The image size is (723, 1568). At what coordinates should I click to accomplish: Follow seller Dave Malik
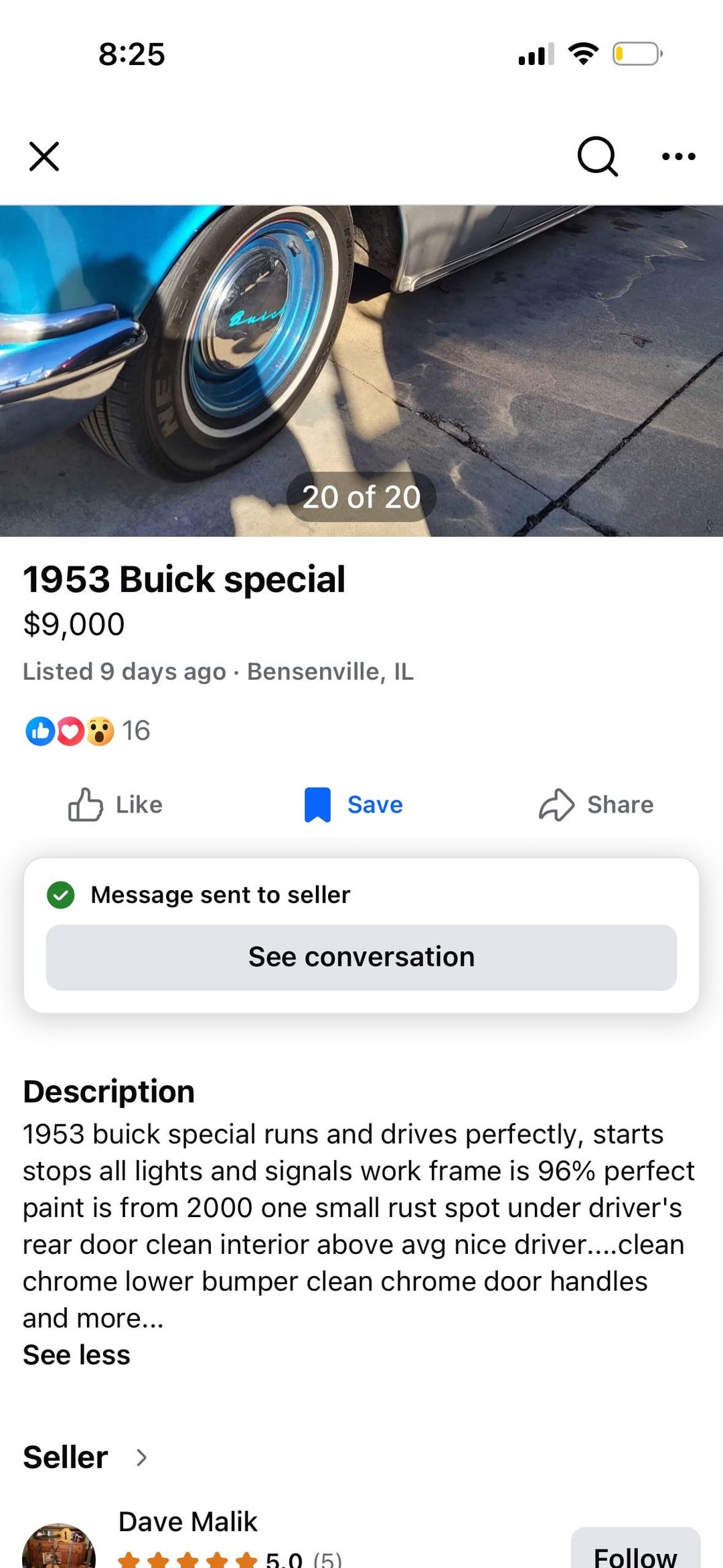click(635, 1553)
